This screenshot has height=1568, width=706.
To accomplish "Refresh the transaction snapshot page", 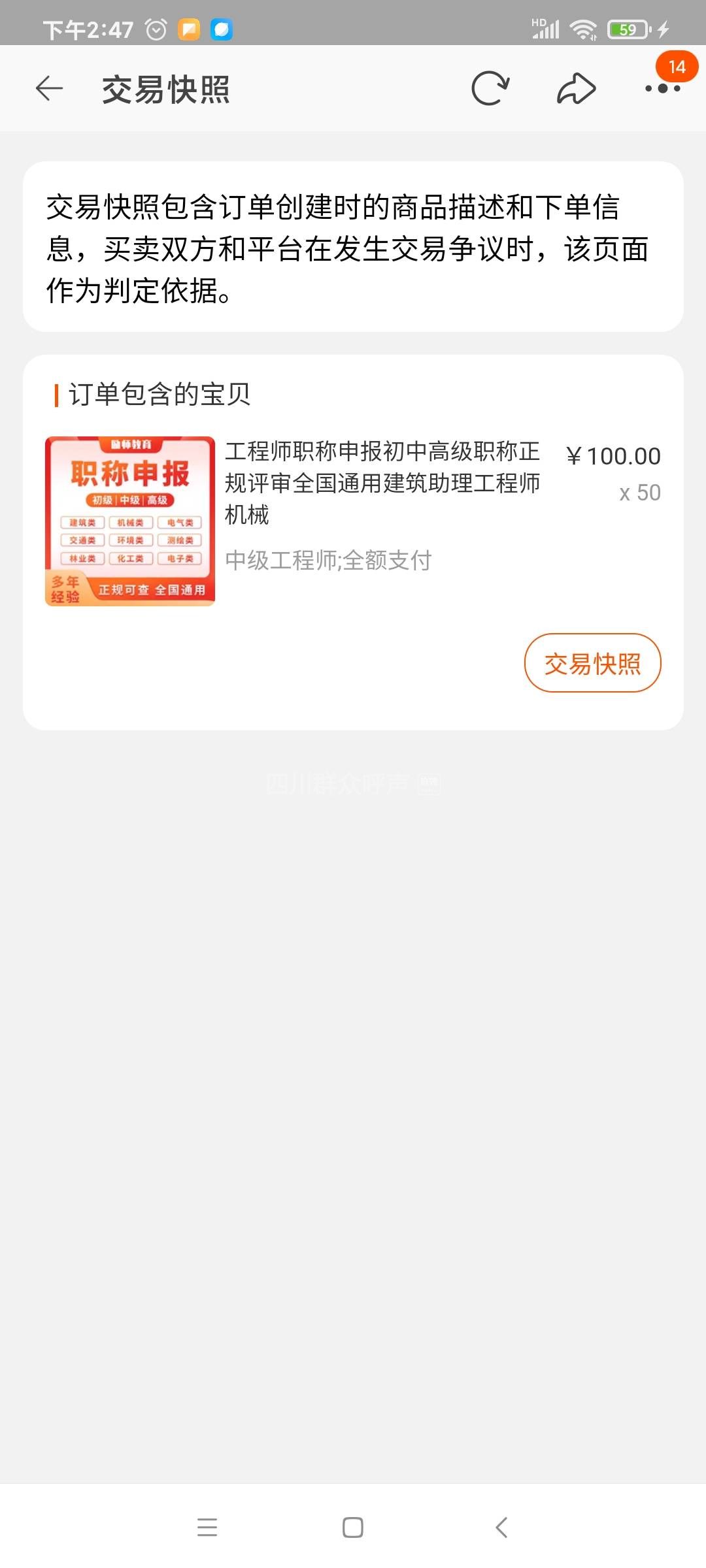I will click(490, 88).
